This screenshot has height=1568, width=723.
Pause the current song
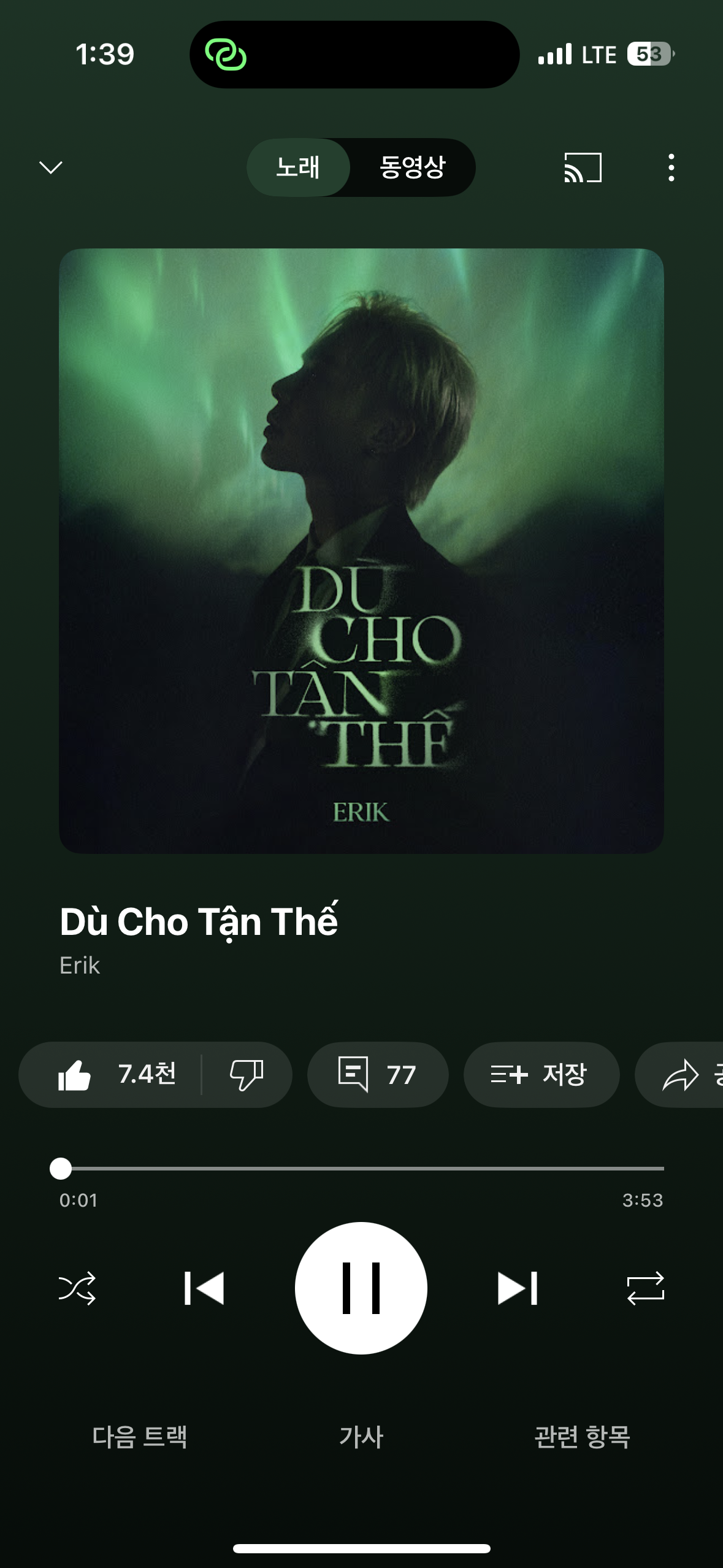coord(361,1288)
